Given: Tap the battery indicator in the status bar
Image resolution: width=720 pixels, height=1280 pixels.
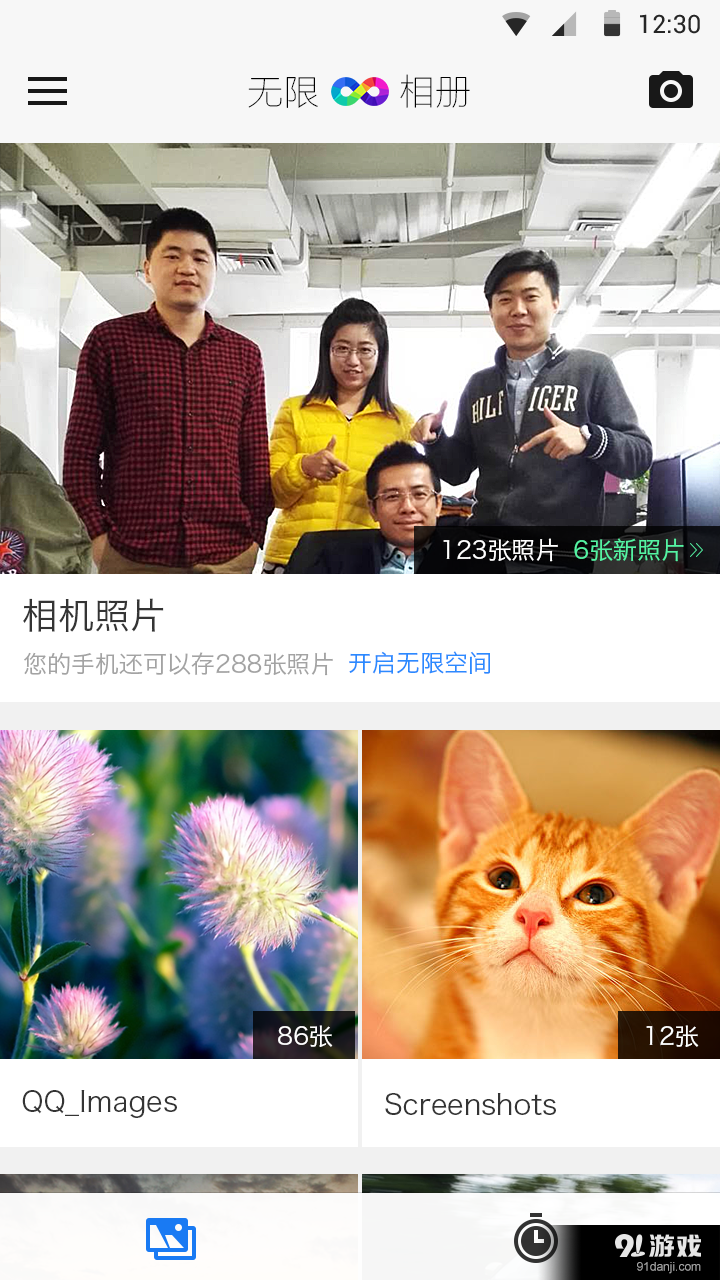Looking at the screenshot, I should (613, 24).
